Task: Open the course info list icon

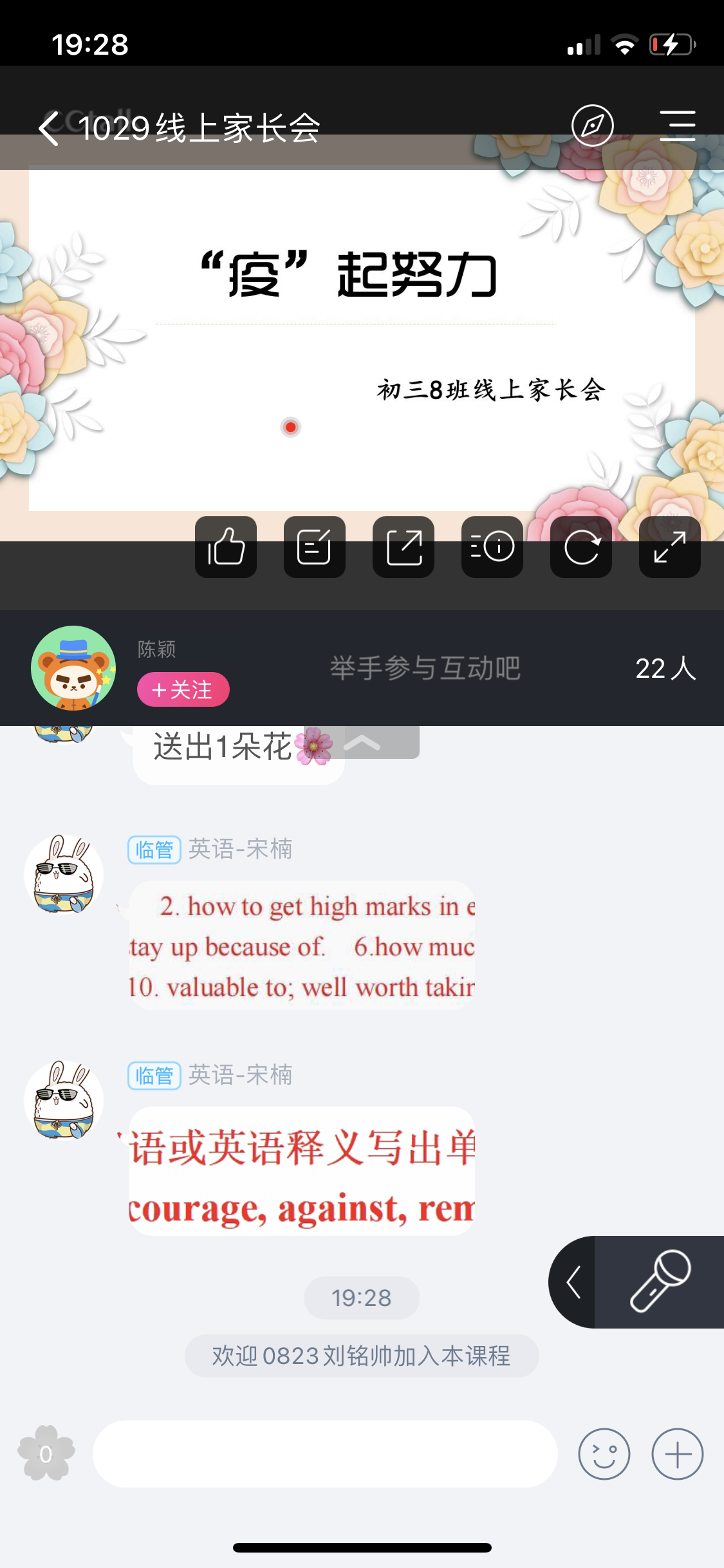Action: (x=492, y=547)
